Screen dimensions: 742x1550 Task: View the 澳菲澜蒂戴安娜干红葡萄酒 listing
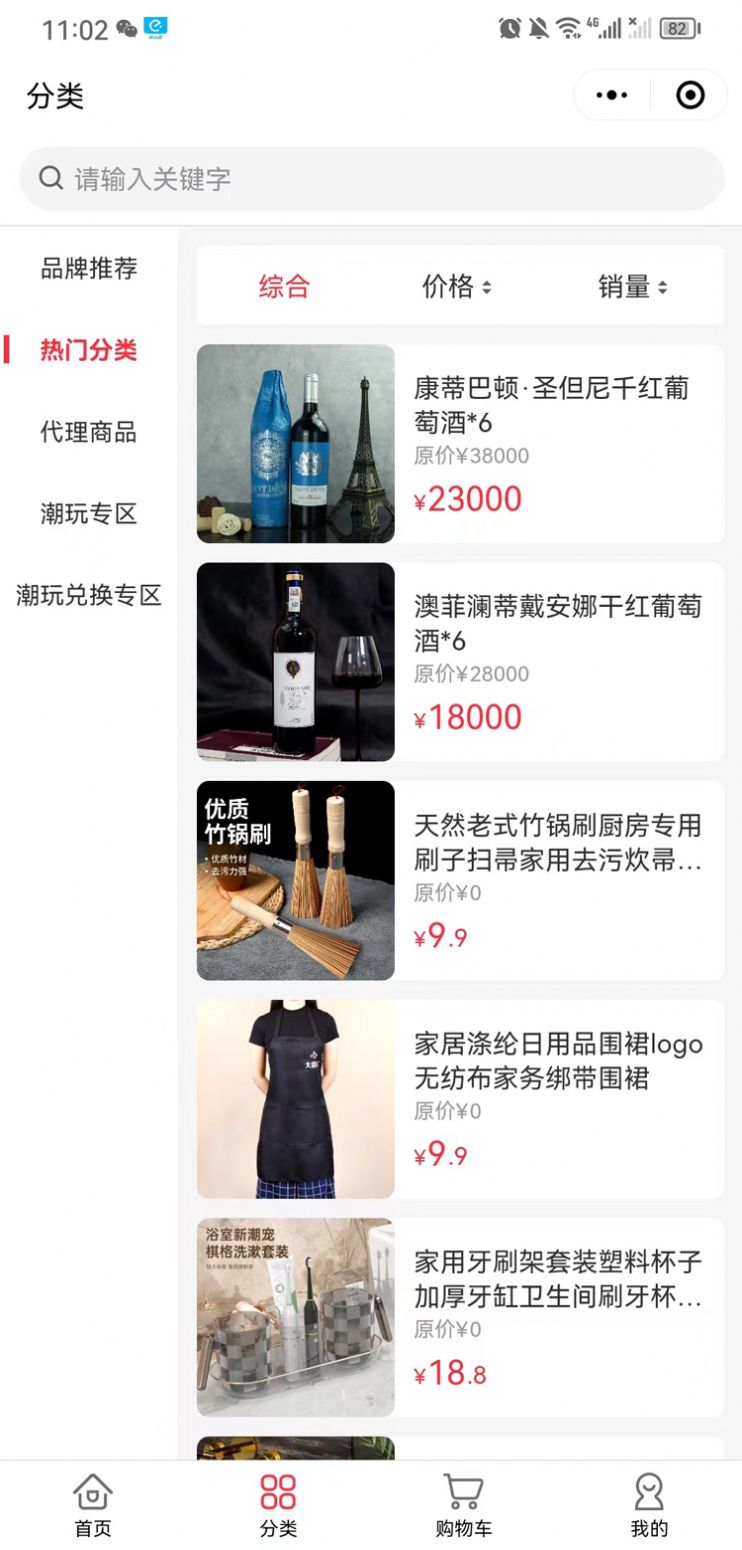click(460, 662)
